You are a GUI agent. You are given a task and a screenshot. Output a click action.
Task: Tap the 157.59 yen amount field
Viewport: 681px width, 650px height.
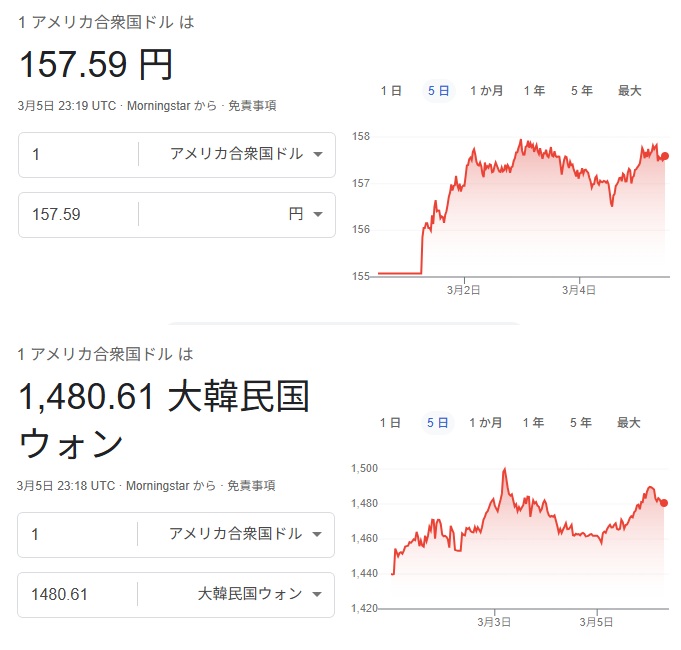coord(78,214)
